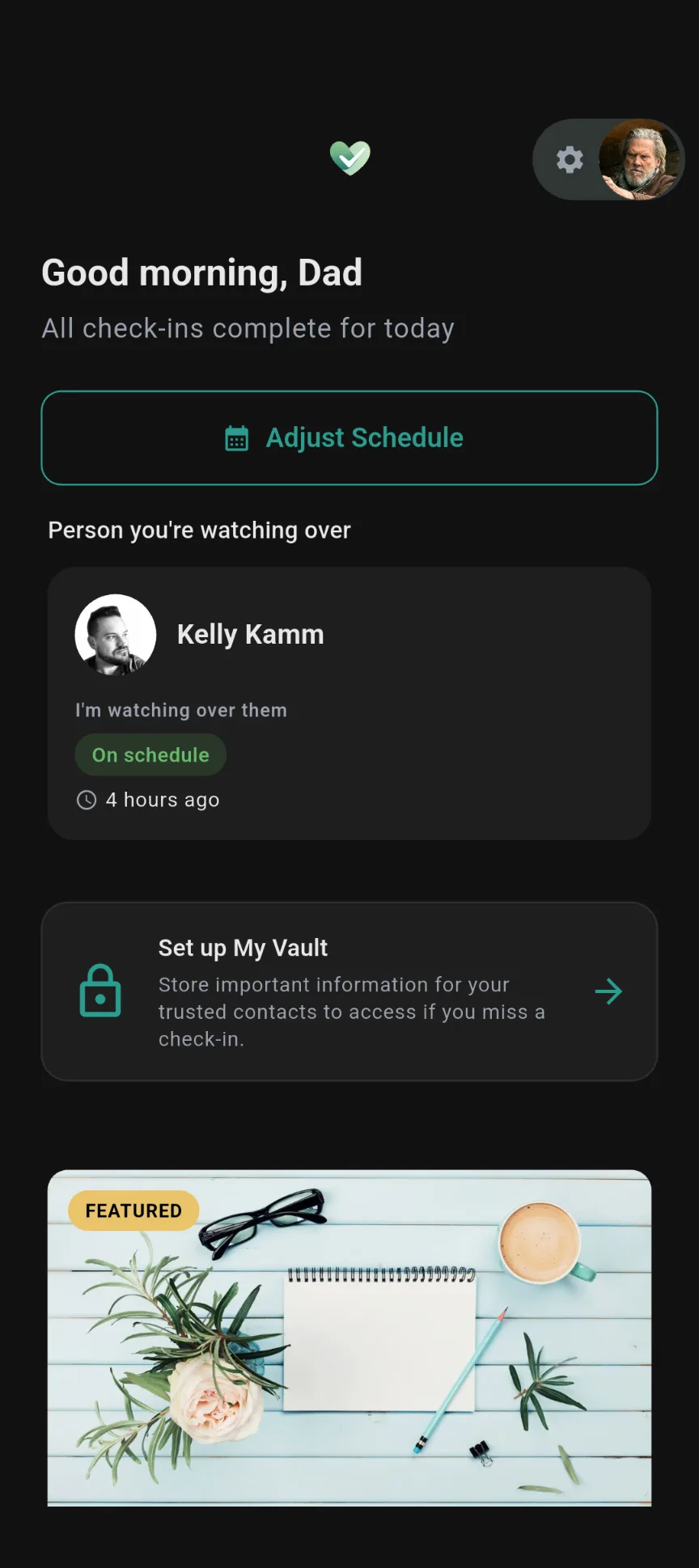Click I'm watching over them label
Viewport: 699px width, 1568px height.
coord(180,710)
